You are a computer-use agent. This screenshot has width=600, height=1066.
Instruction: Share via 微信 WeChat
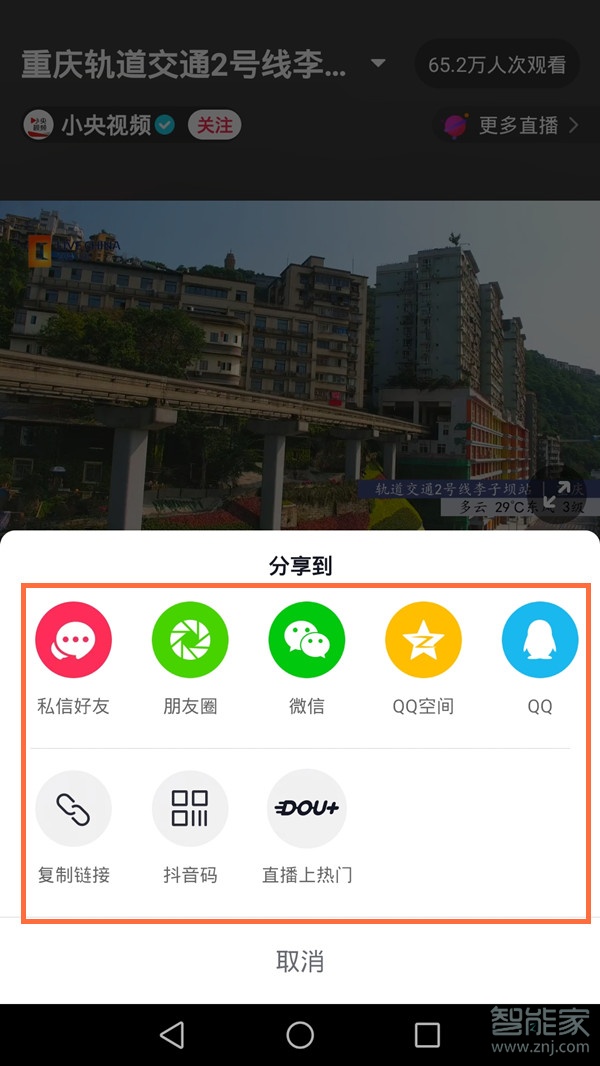307,641
